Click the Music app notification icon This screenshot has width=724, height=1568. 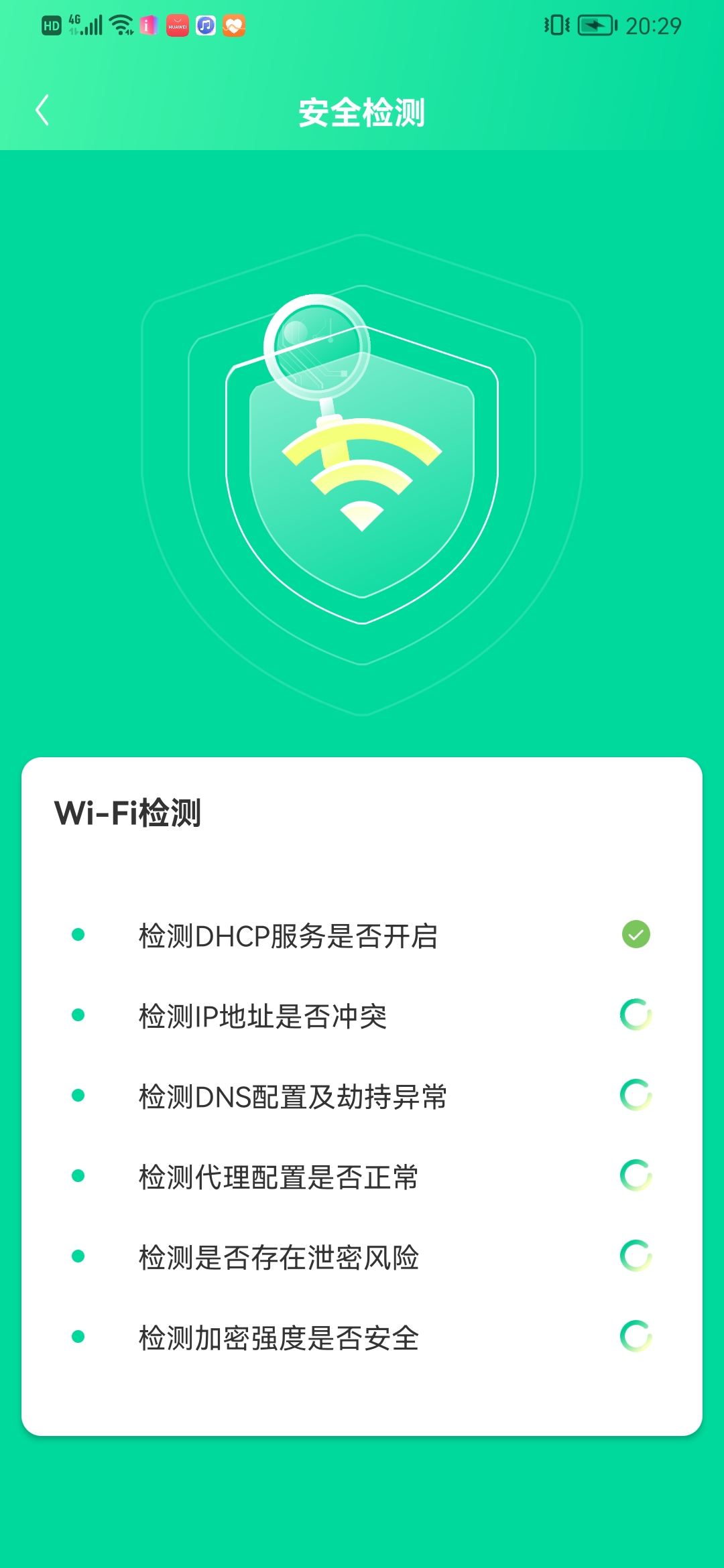click(205, 25)
